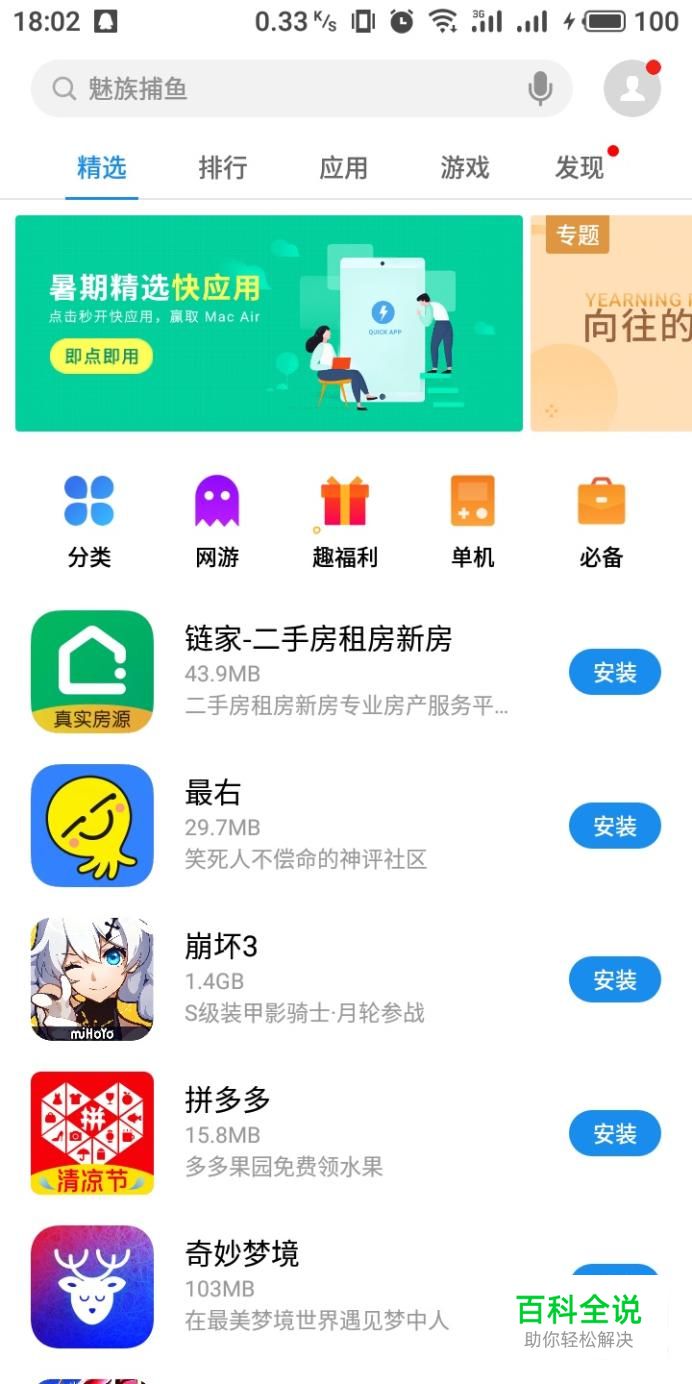This screenshot has height=1384, width=692.
Task: Open the 暑期精选快应用 banner
Action: coord(268,323)
